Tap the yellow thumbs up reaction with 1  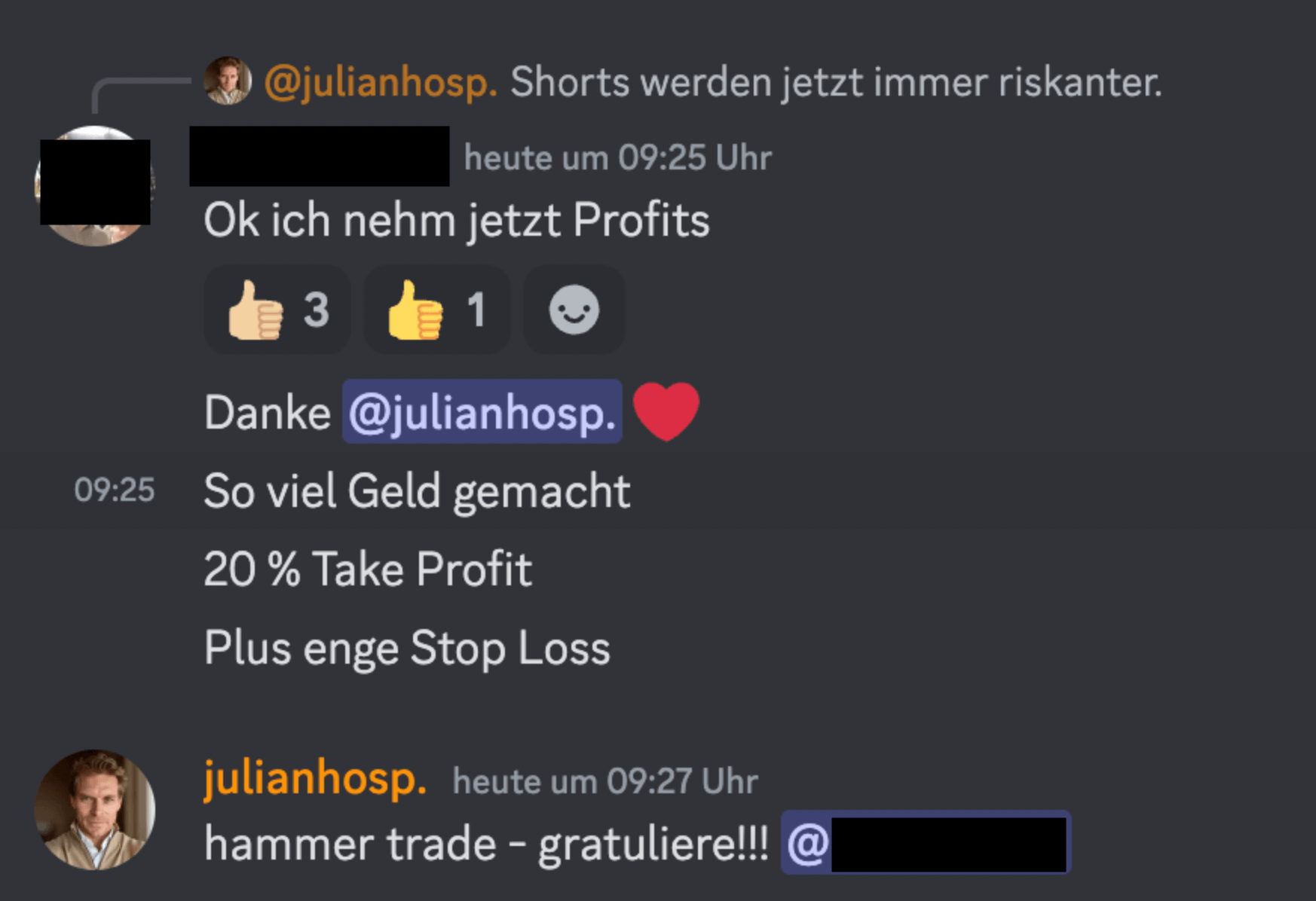tap(436, 310)
